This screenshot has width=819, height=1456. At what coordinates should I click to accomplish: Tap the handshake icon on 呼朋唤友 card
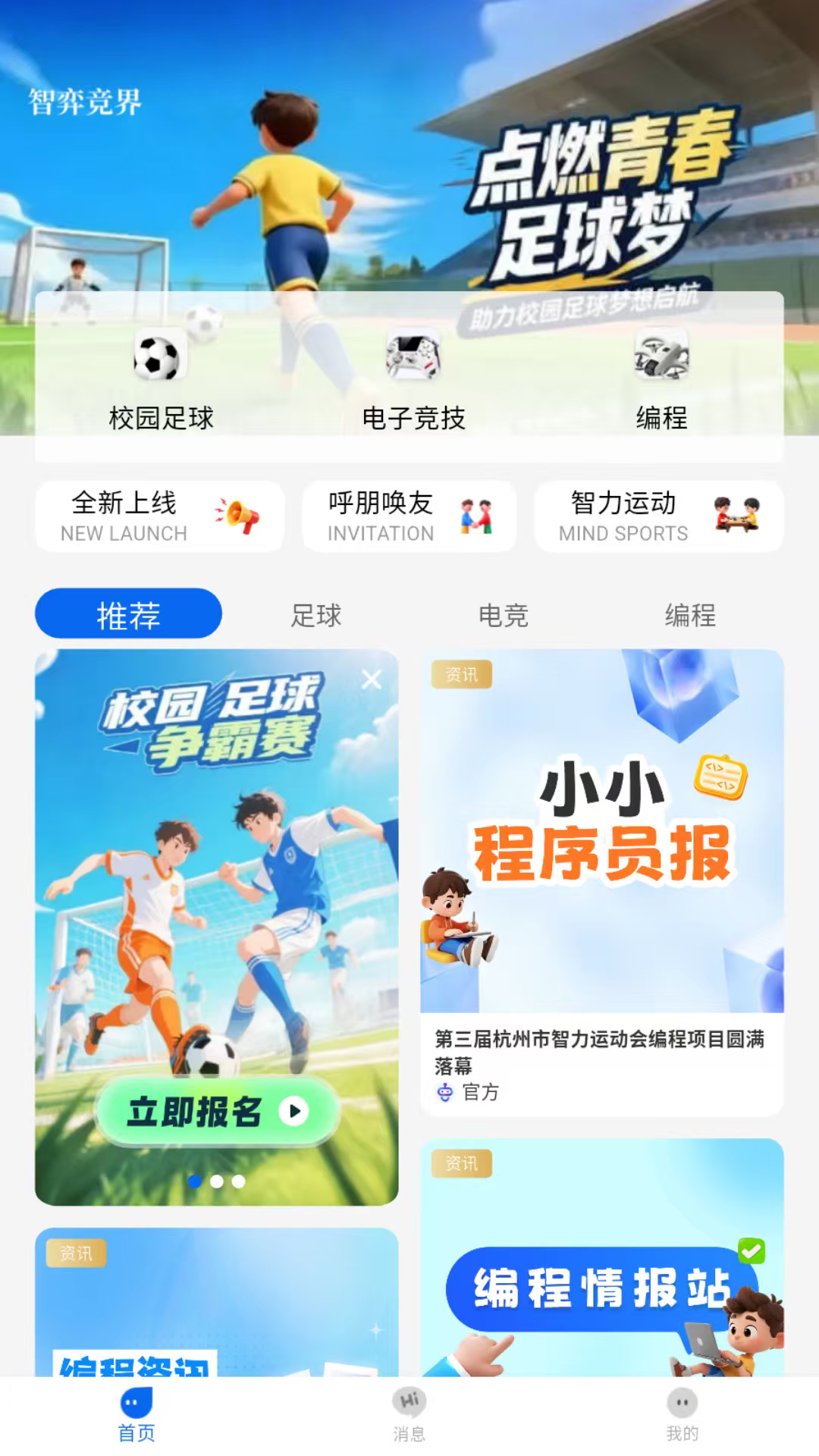pyautogui.click(x=478, y=516)
